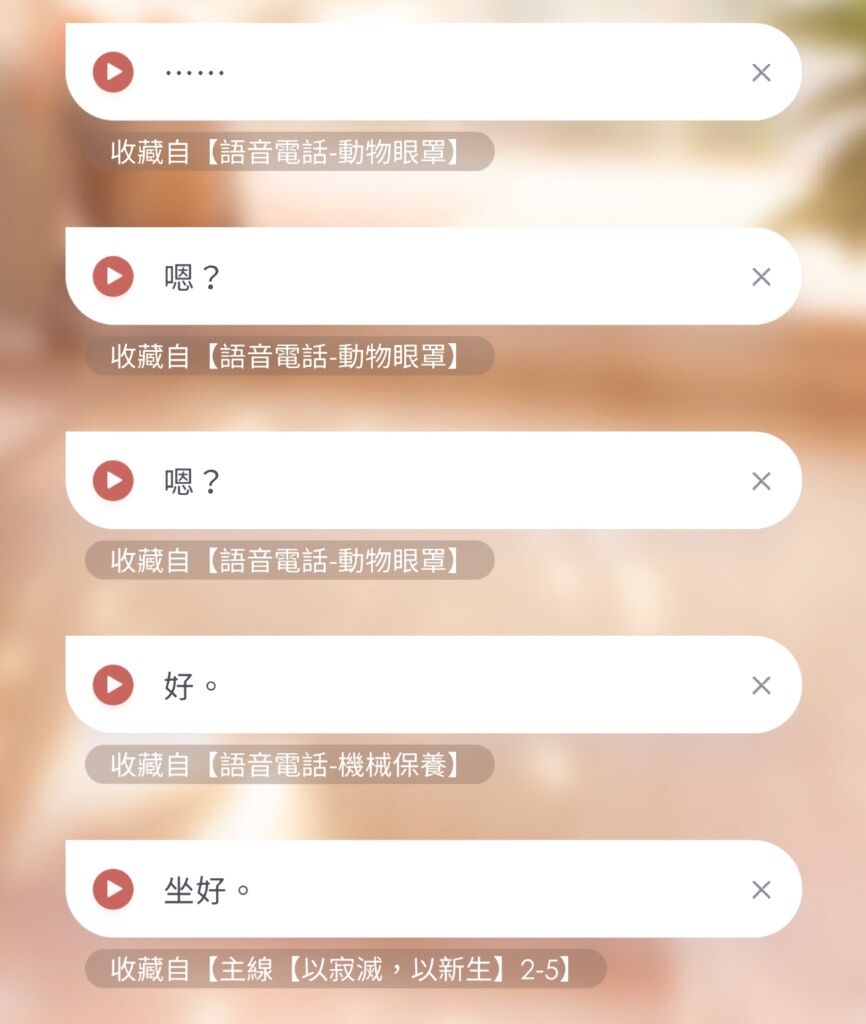Play the "坐好。" voice line
The height and width of the screenshot is (1024, 866).
(x=113, y=889)
